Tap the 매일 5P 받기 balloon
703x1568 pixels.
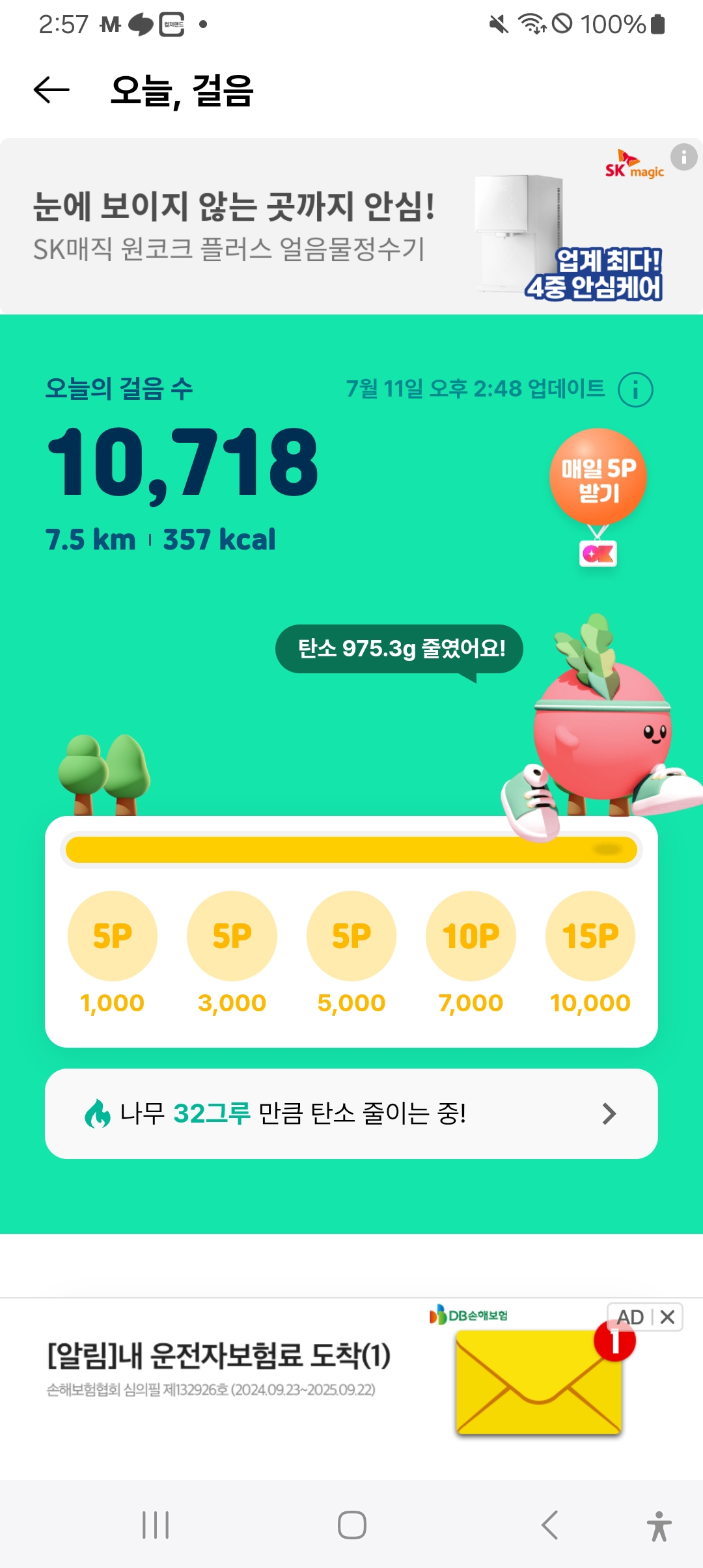pos(598,478)
